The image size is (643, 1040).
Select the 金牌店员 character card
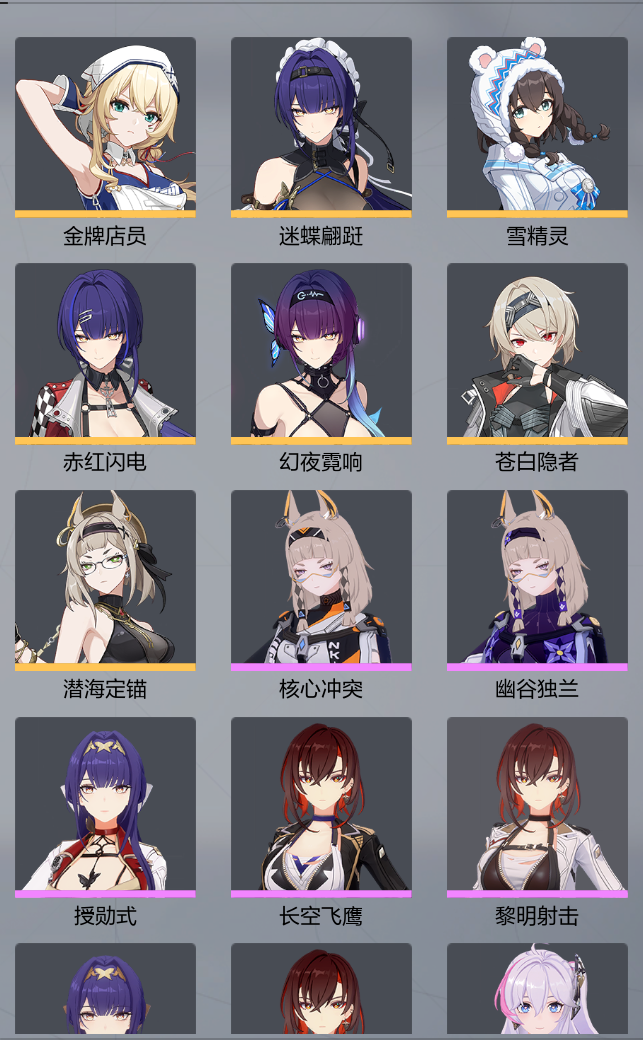[x=105, y=125]
